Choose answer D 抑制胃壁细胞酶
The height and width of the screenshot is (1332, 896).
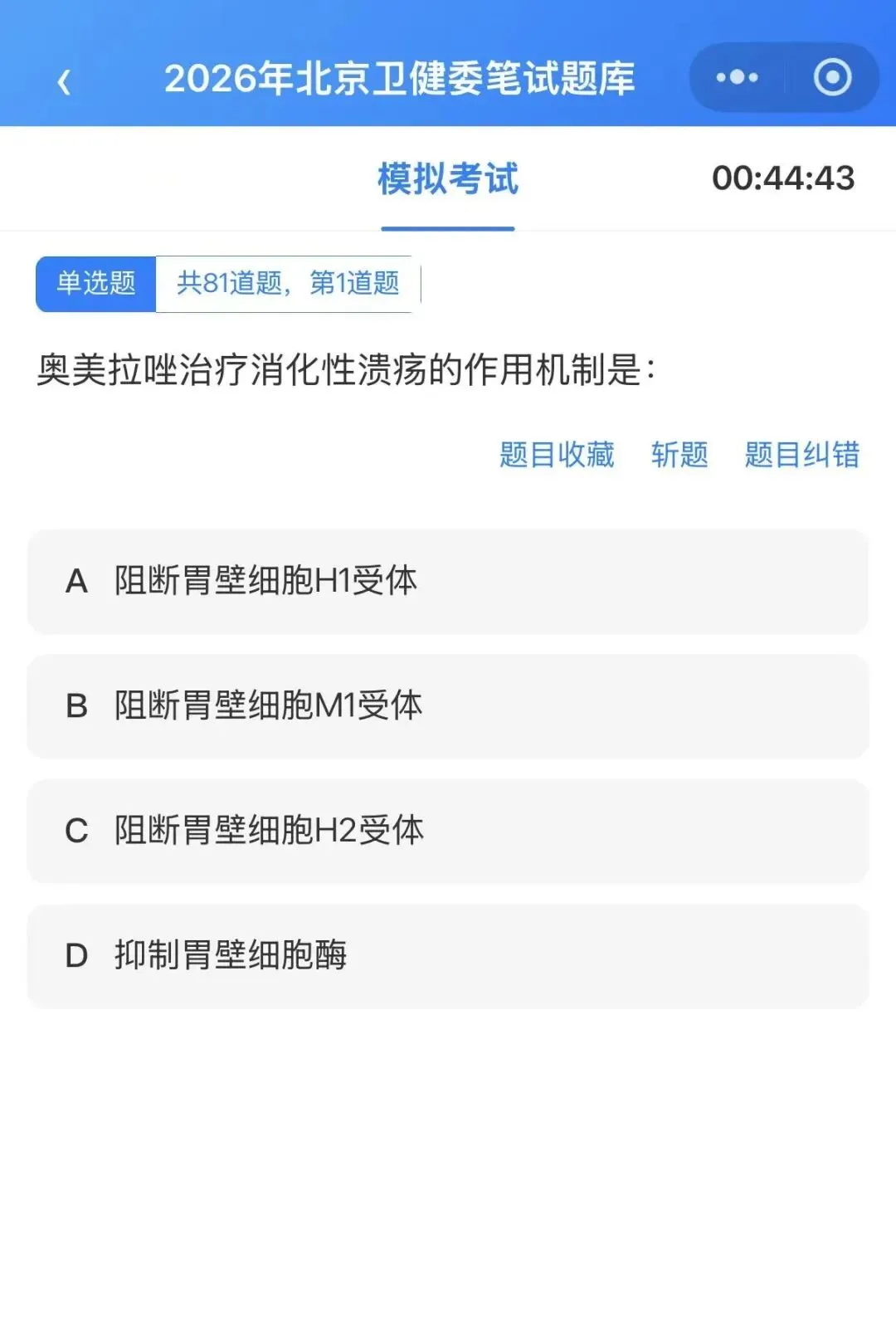[x=448, y=956]
